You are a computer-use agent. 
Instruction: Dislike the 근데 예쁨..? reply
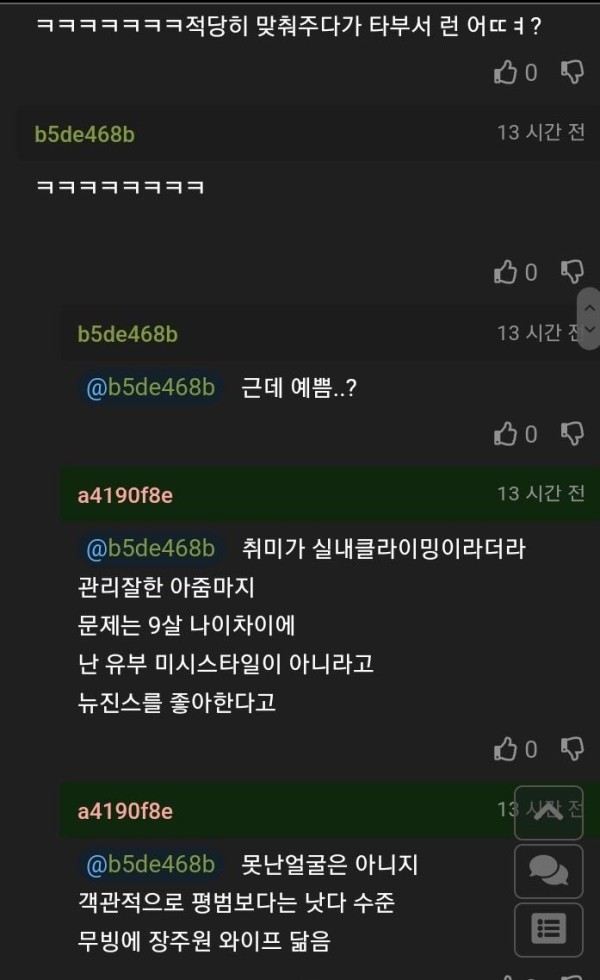pyautogui.click(x=572, y=434)
